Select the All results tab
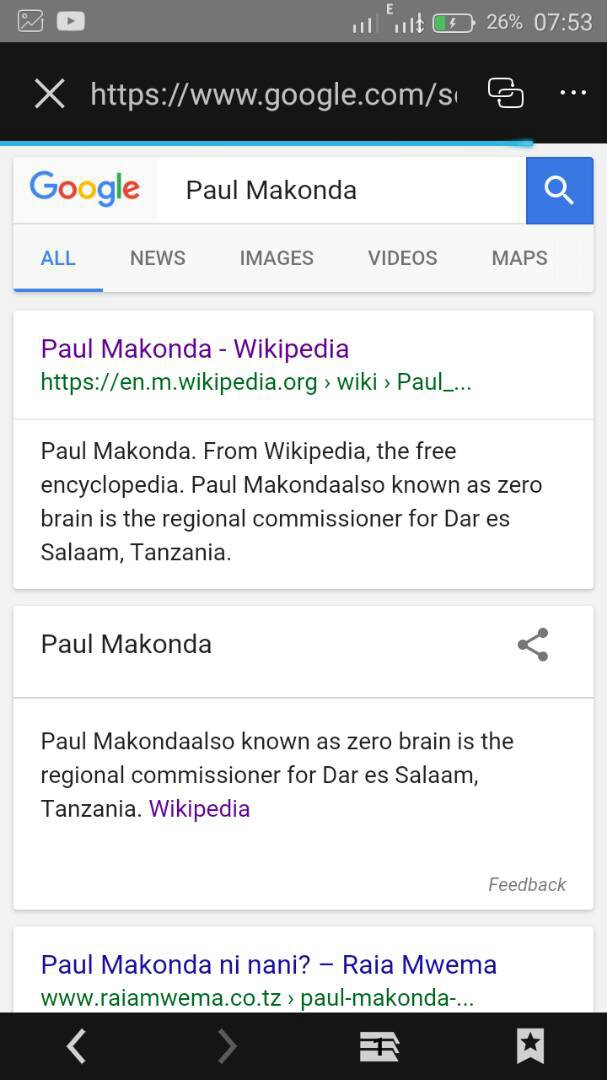The width and height of the screenshot is (607, 1080). click(x=58, y=258)
